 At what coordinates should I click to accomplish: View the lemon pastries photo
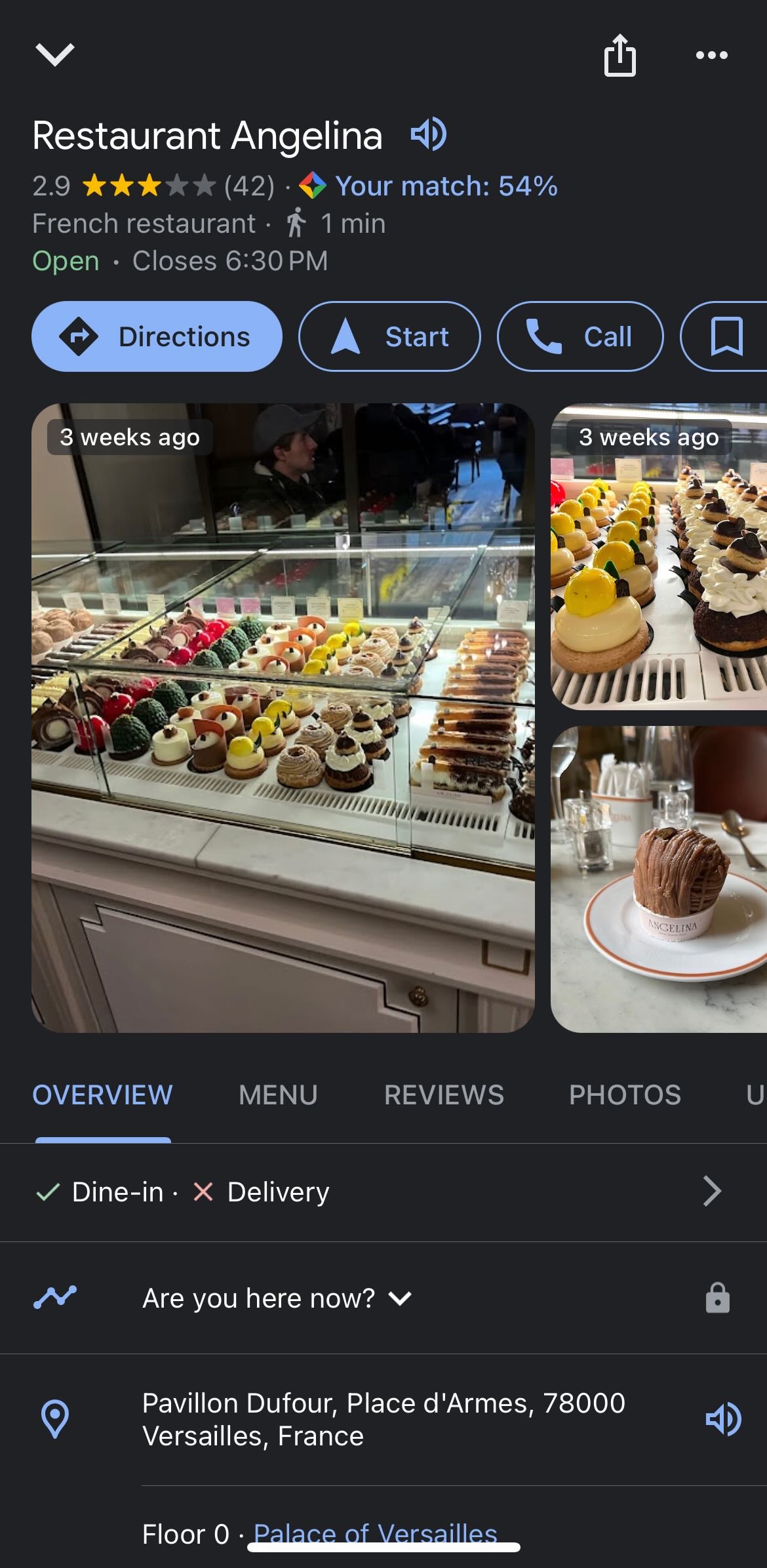click(658, 556)
